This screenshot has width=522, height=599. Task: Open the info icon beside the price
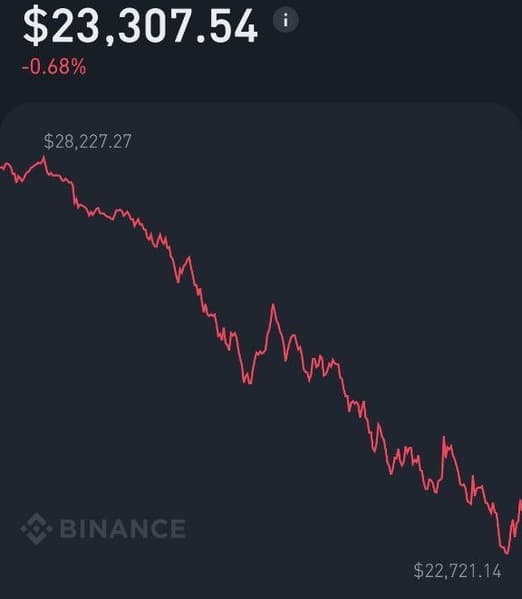[285, 20]
